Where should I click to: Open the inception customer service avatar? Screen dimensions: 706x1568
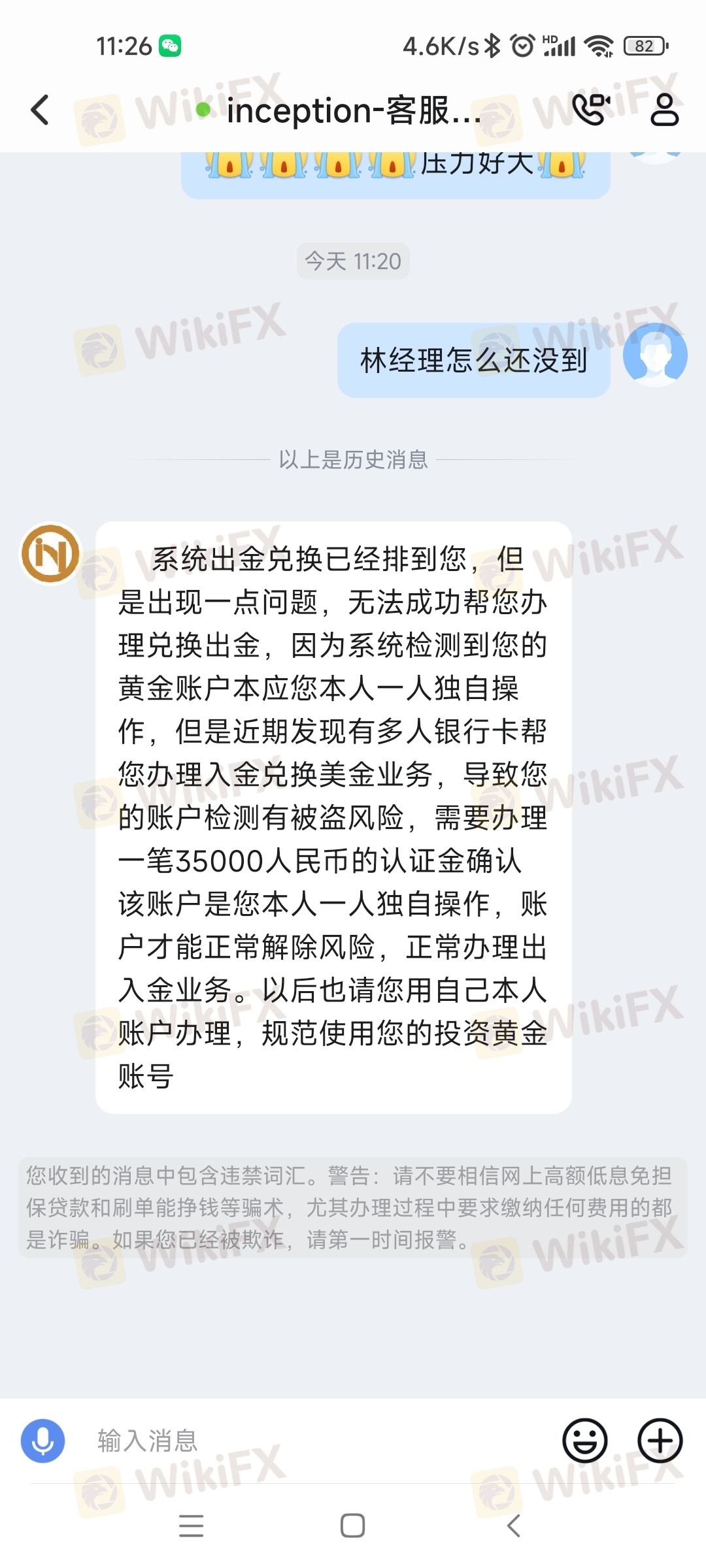click(x=51, y=554)
